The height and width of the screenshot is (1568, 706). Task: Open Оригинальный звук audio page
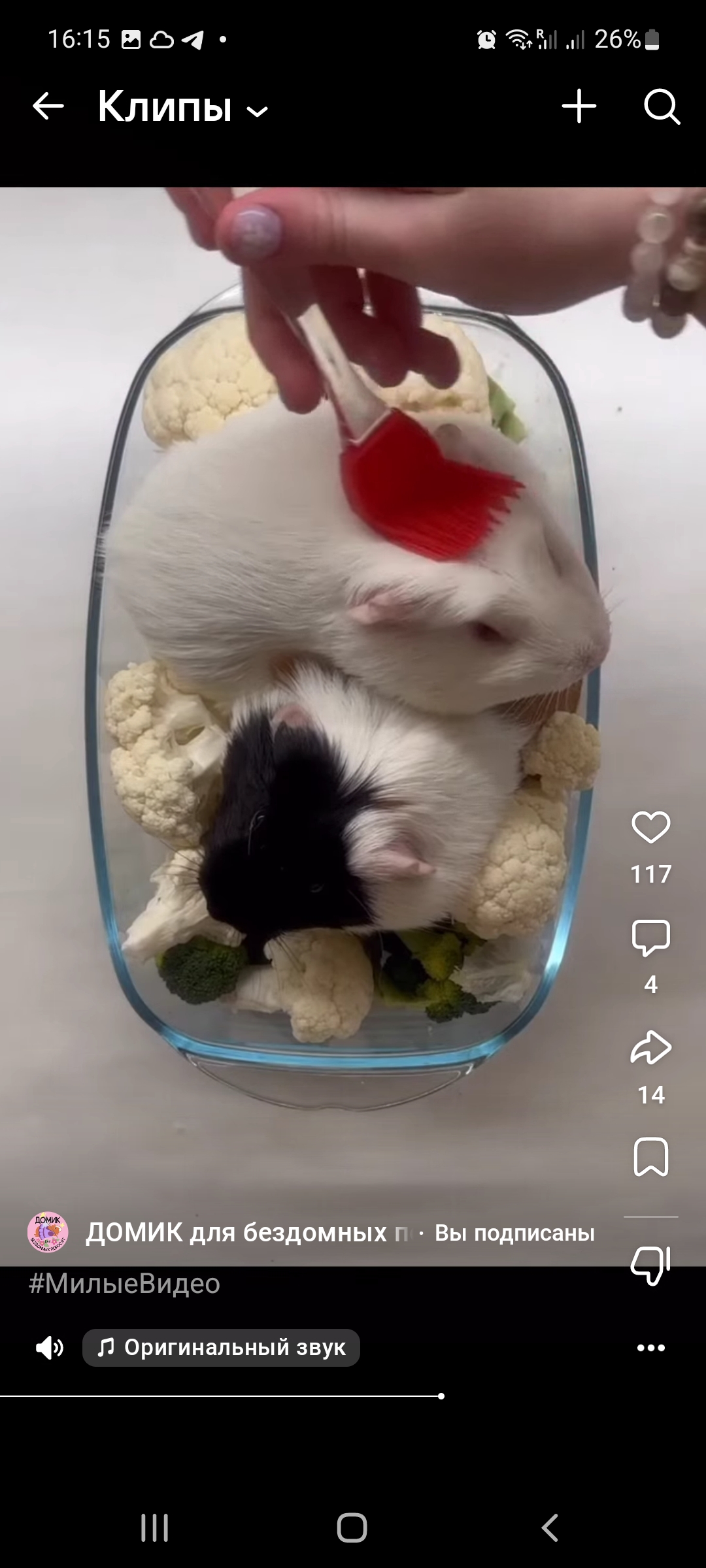222,1348
